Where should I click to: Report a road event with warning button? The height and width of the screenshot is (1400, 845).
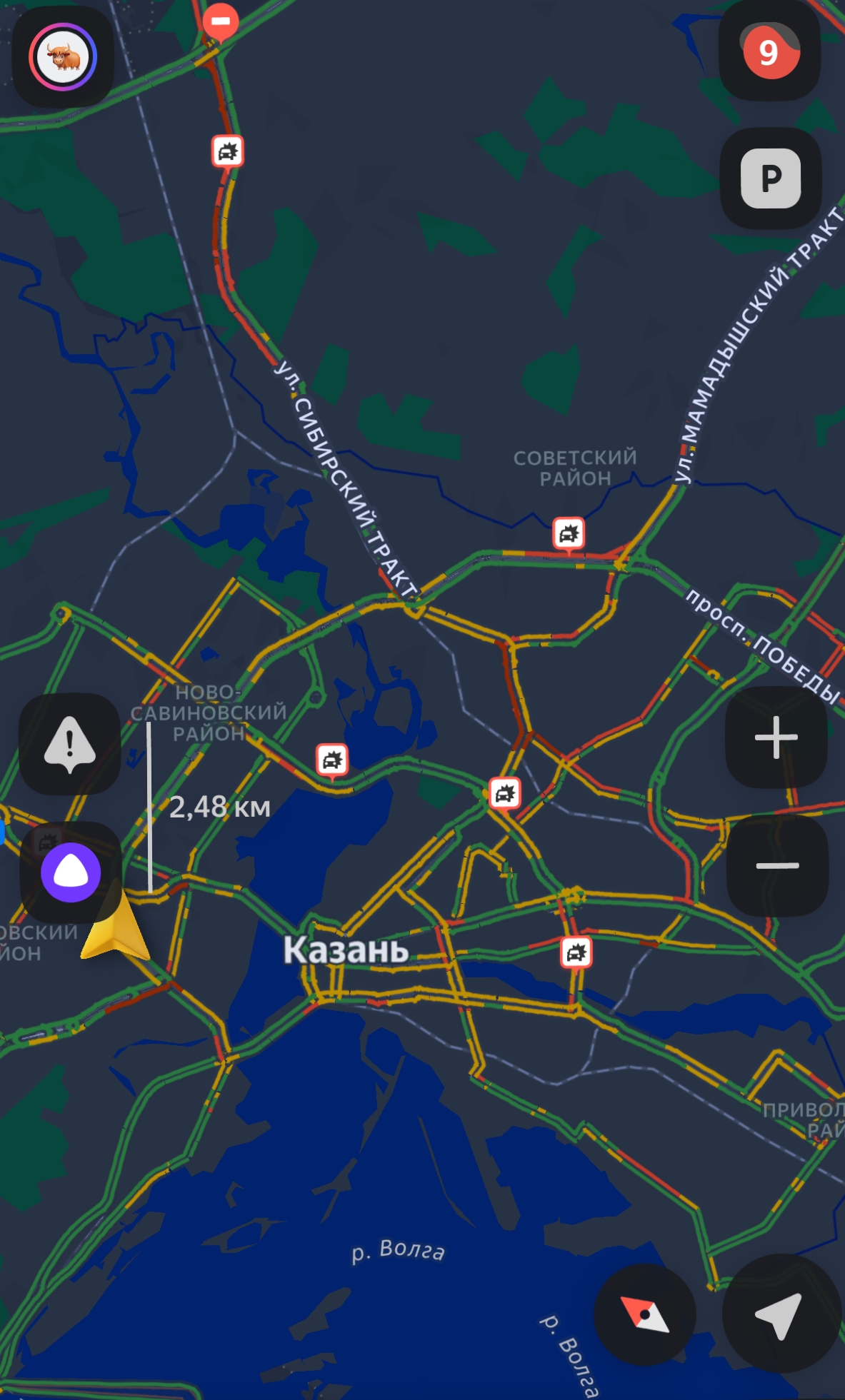[x=69, y=744]
